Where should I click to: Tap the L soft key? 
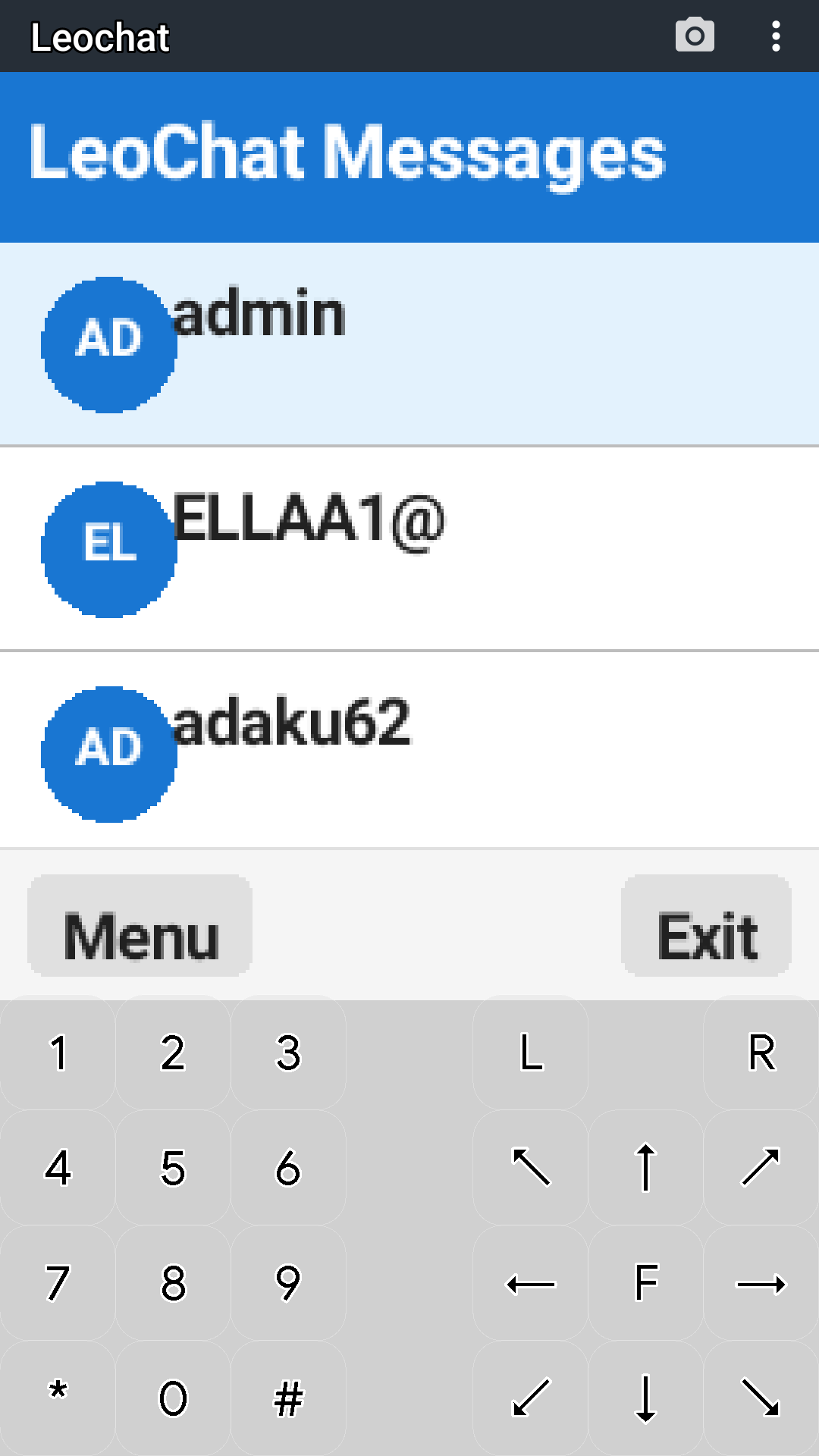[x=531, y=1053]
